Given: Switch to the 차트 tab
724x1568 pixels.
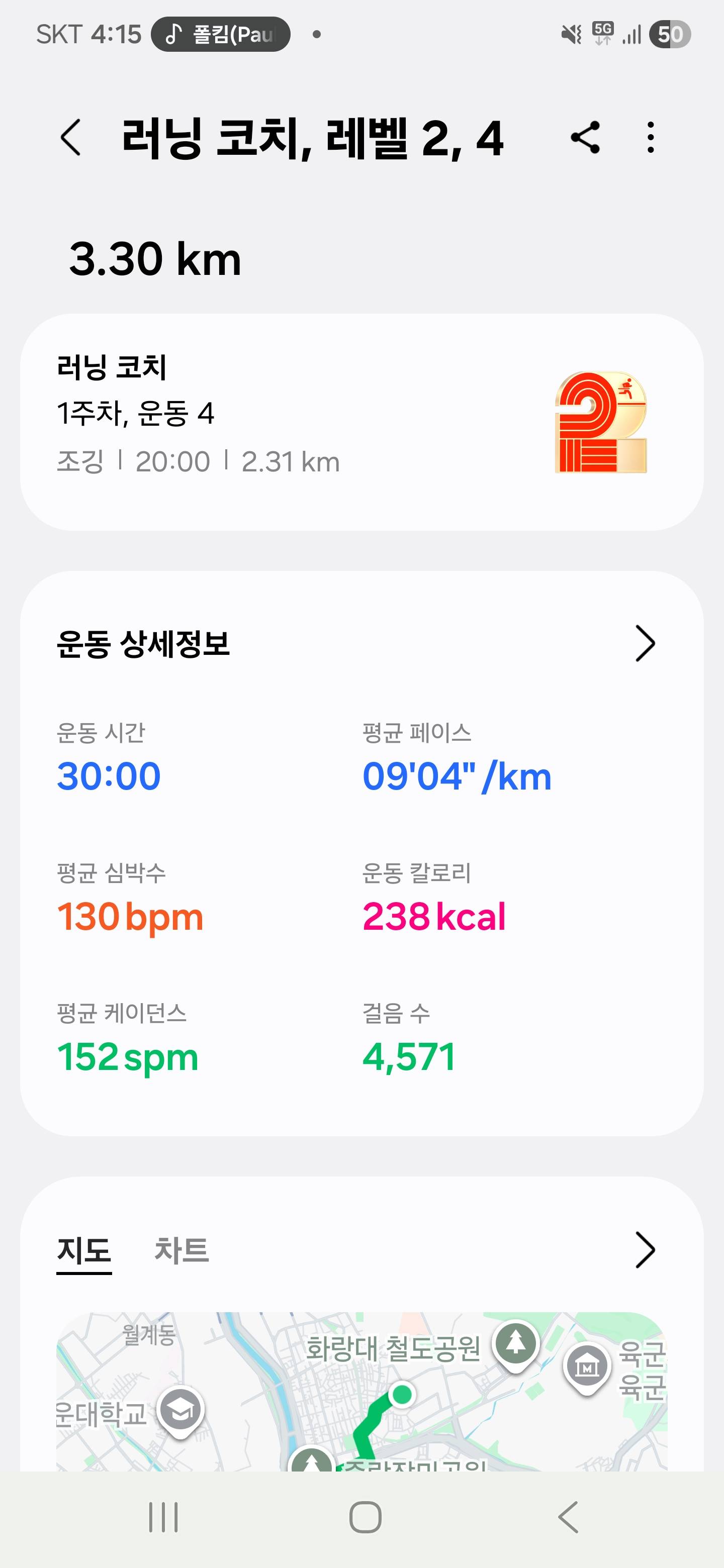Looking at the screenshot, I should coord(182,1251).
